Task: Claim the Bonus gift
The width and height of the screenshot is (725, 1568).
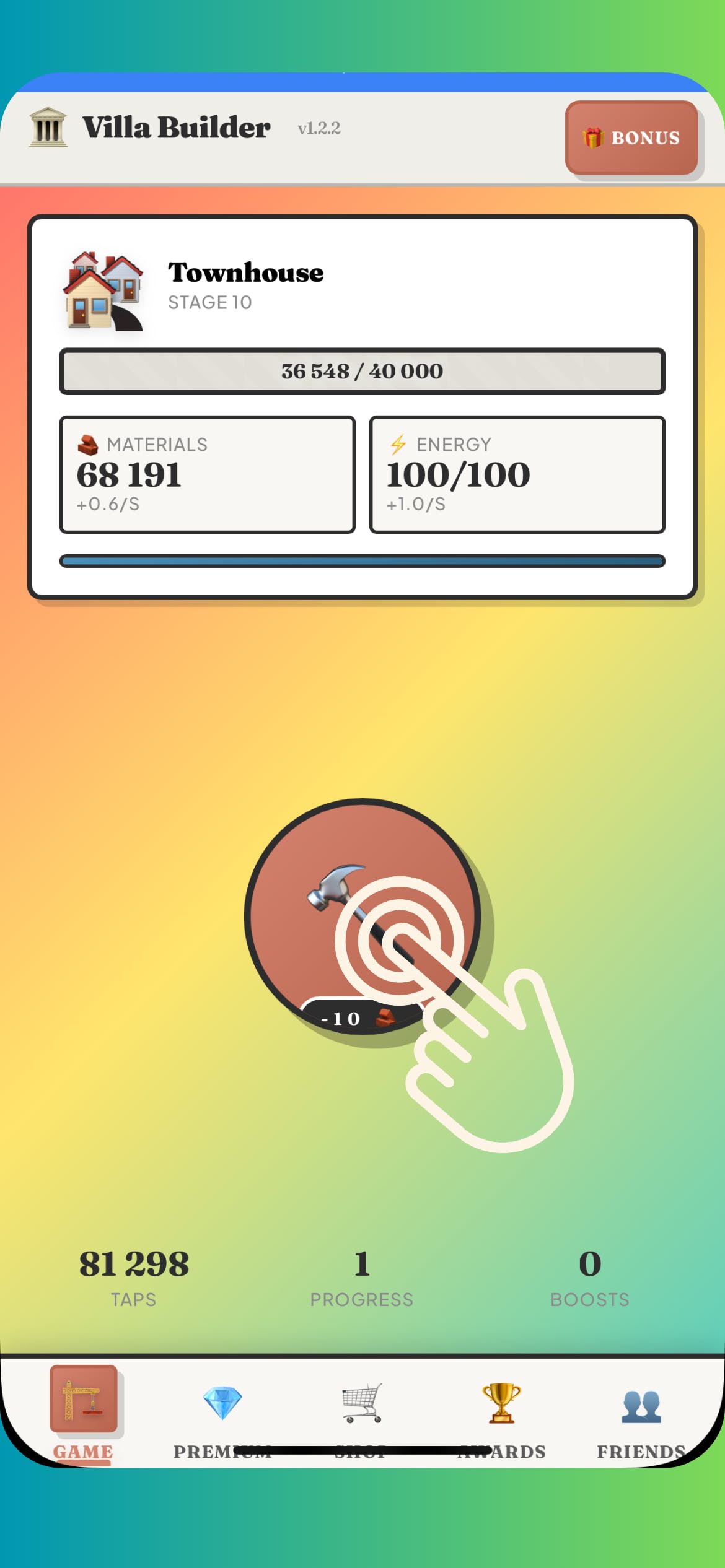Action: (x=631, y=137)
